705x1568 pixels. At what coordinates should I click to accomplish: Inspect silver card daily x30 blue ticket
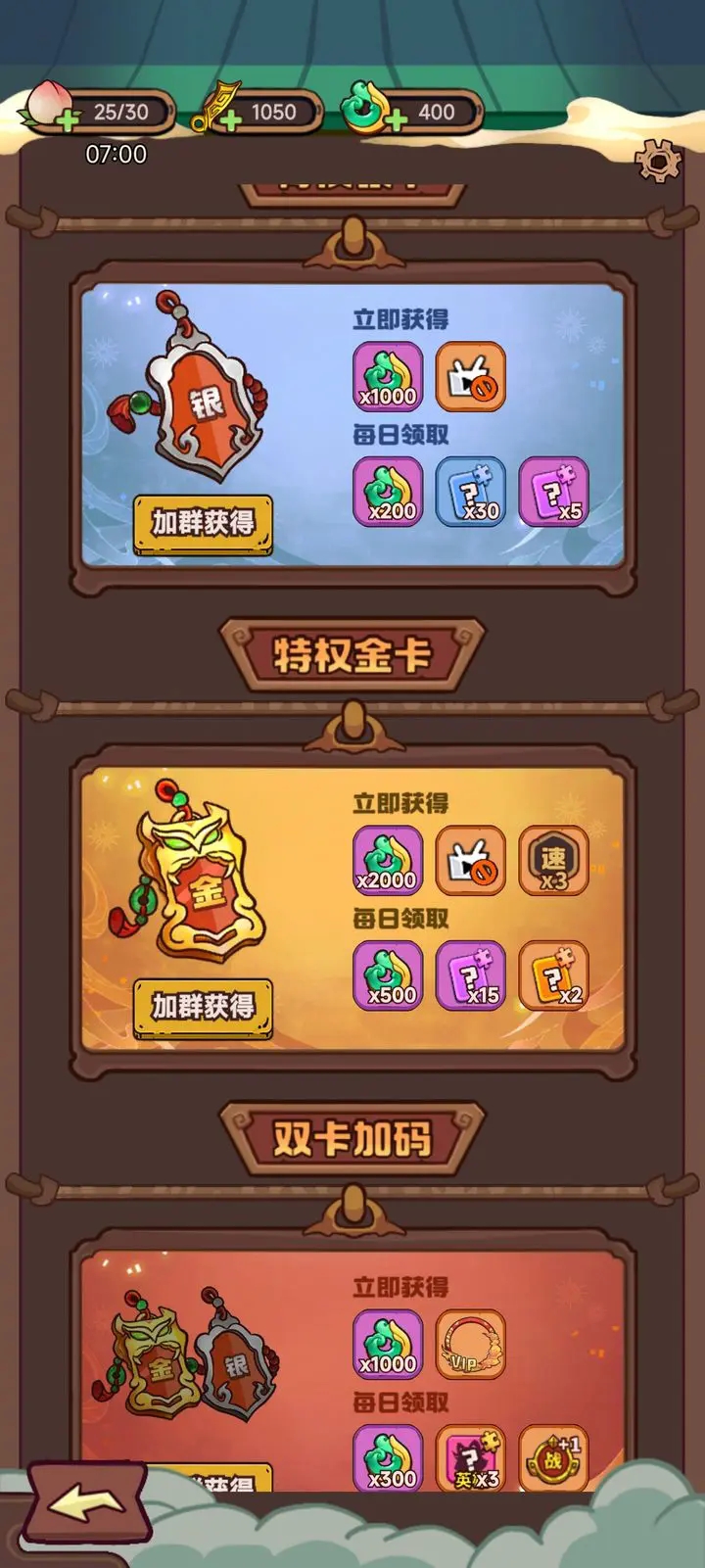[471, 492]
